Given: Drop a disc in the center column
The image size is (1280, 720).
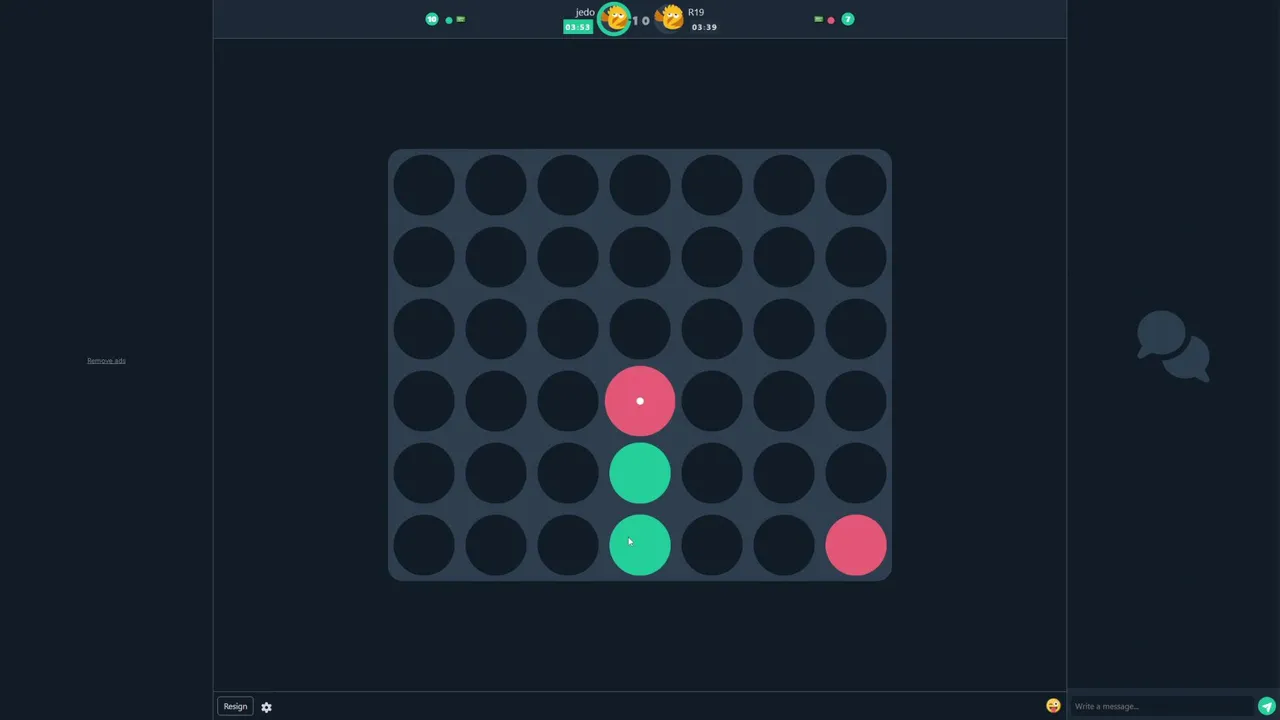Looking at the screenshot, I should pos(640,186).
